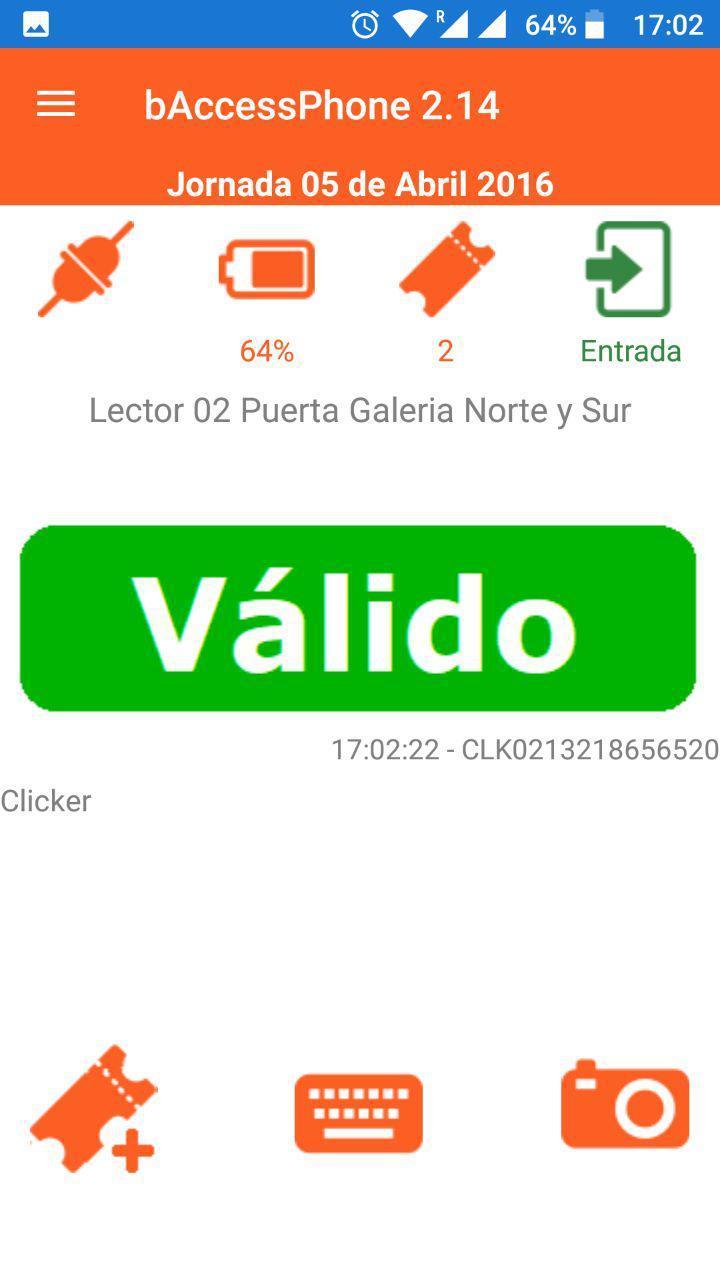The height and width of the screenshot is (1280, 720).
Task: Open the keyboard for manual code entry
Action: [359, 1112]
